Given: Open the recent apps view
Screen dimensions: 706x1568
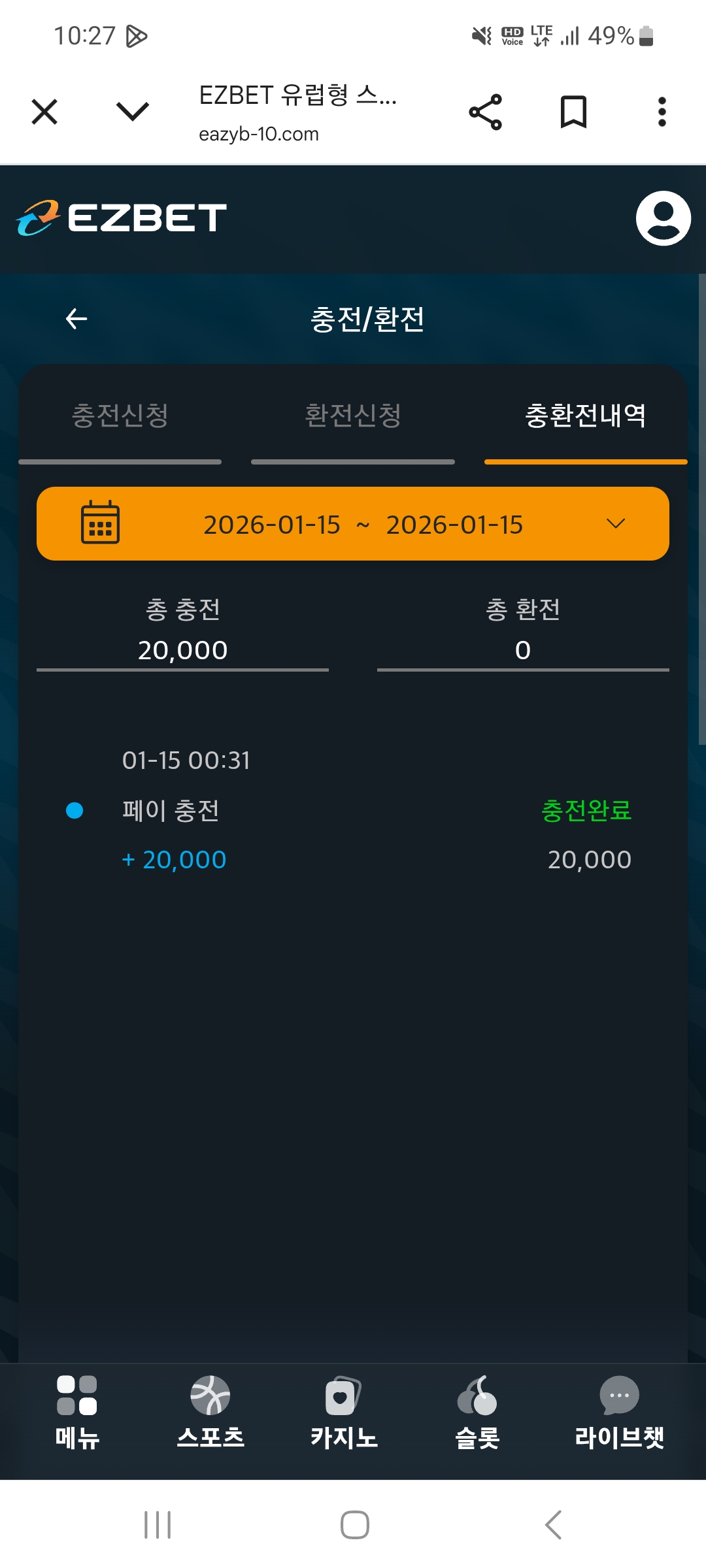Looking at the screenshot, I should pos(158,1525).
